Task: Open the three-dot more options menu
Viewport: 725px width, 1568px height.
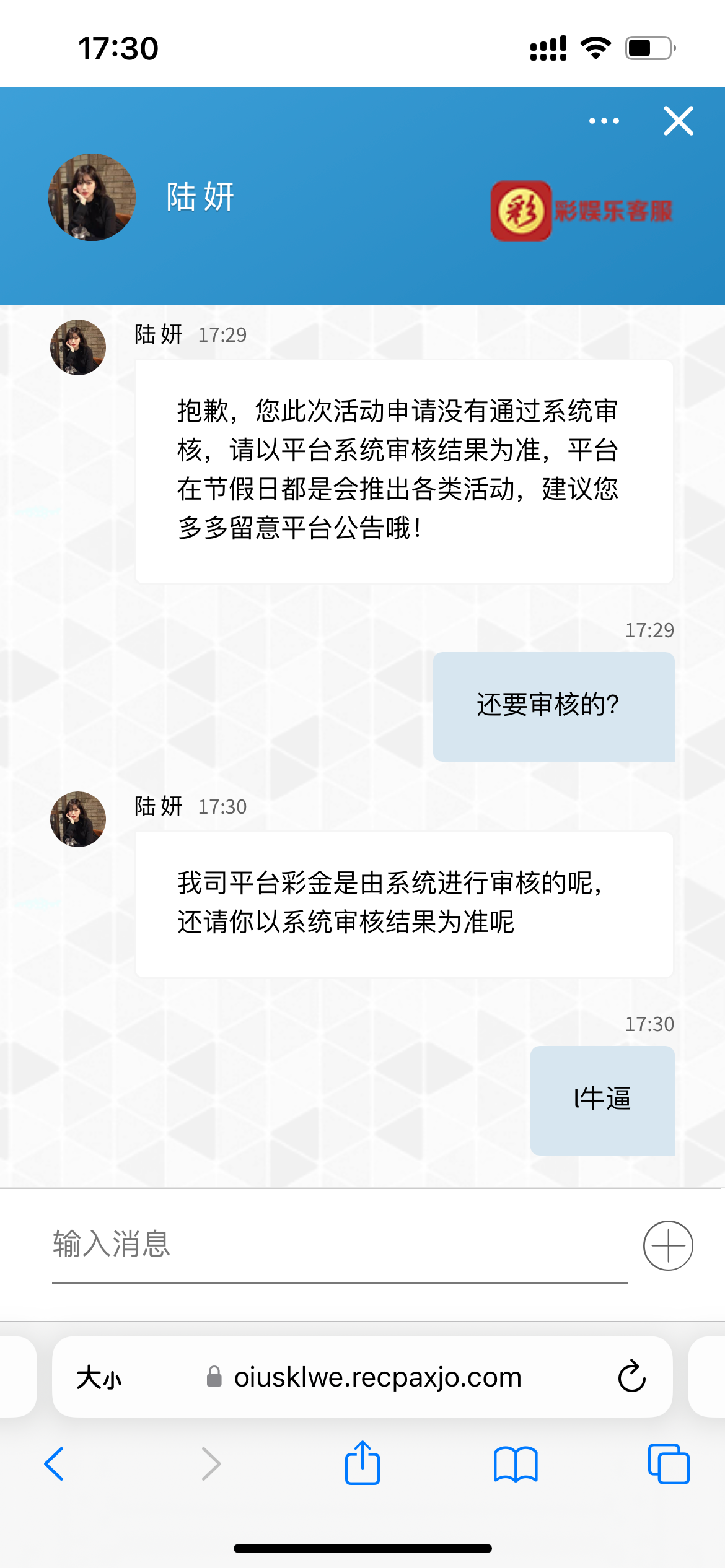Action: coord(604,121)
